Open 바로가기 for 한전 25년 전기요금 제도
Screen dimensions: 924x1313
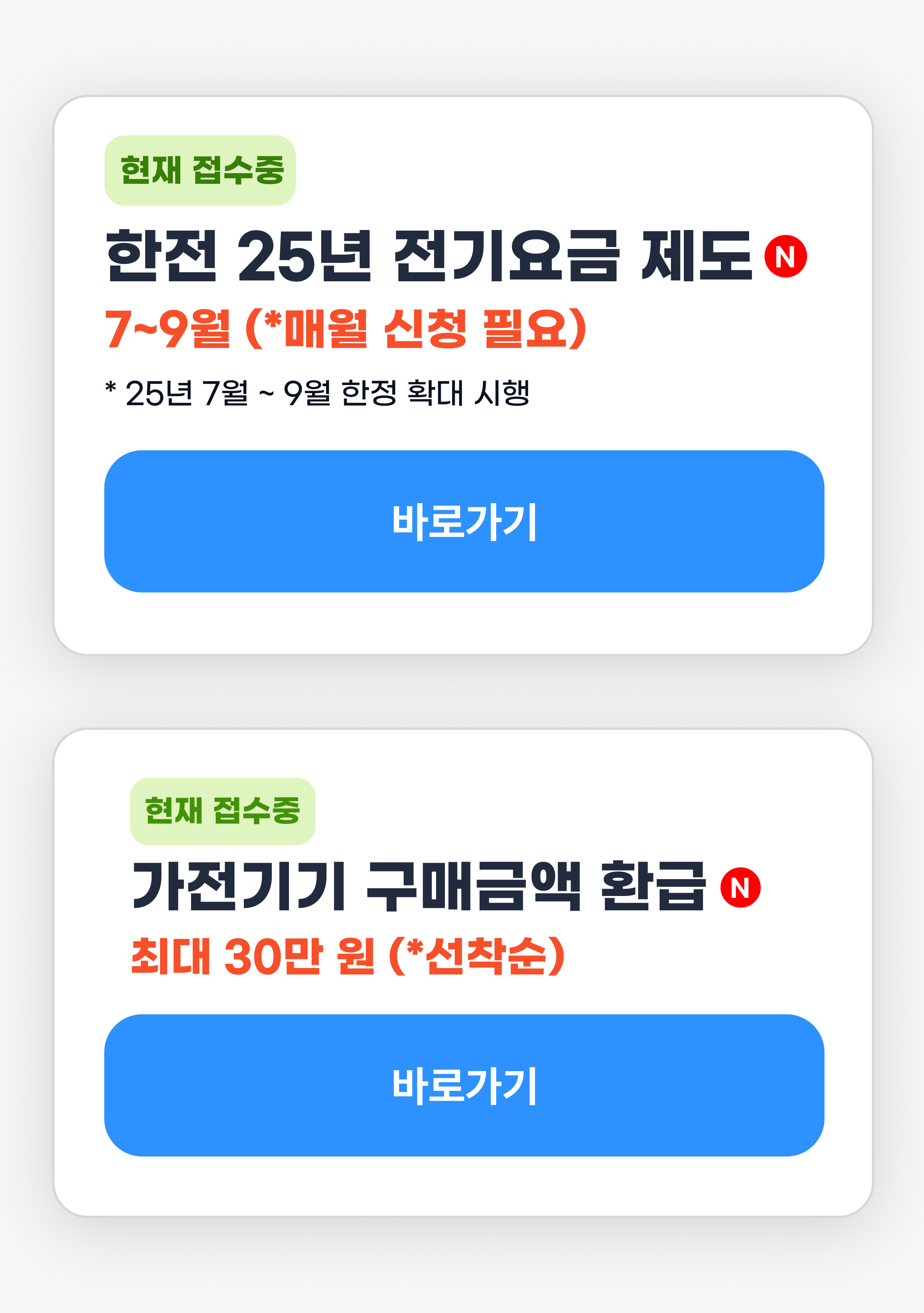(x=464, y=521)
